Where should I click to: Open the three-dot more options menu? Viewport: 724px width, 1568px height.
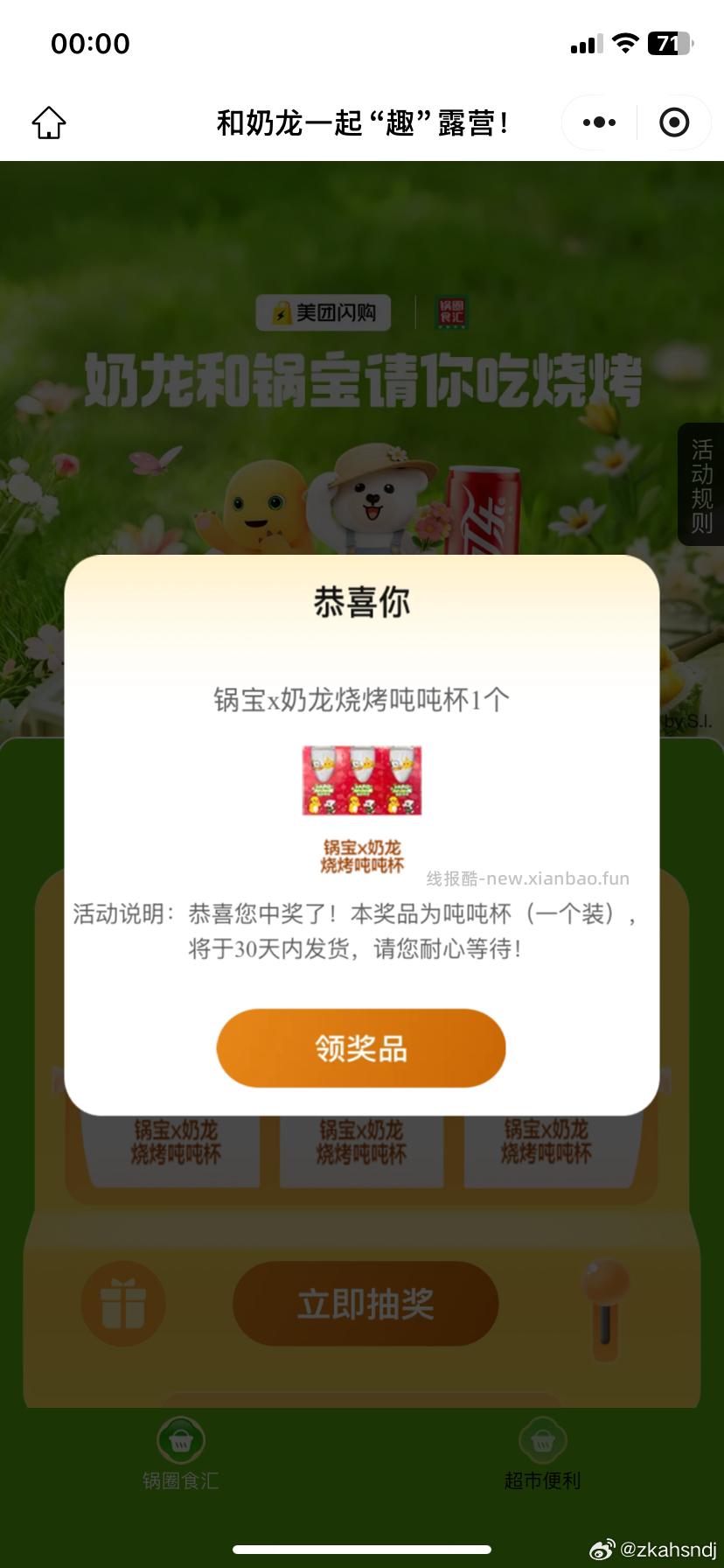[x=597, y=122]
